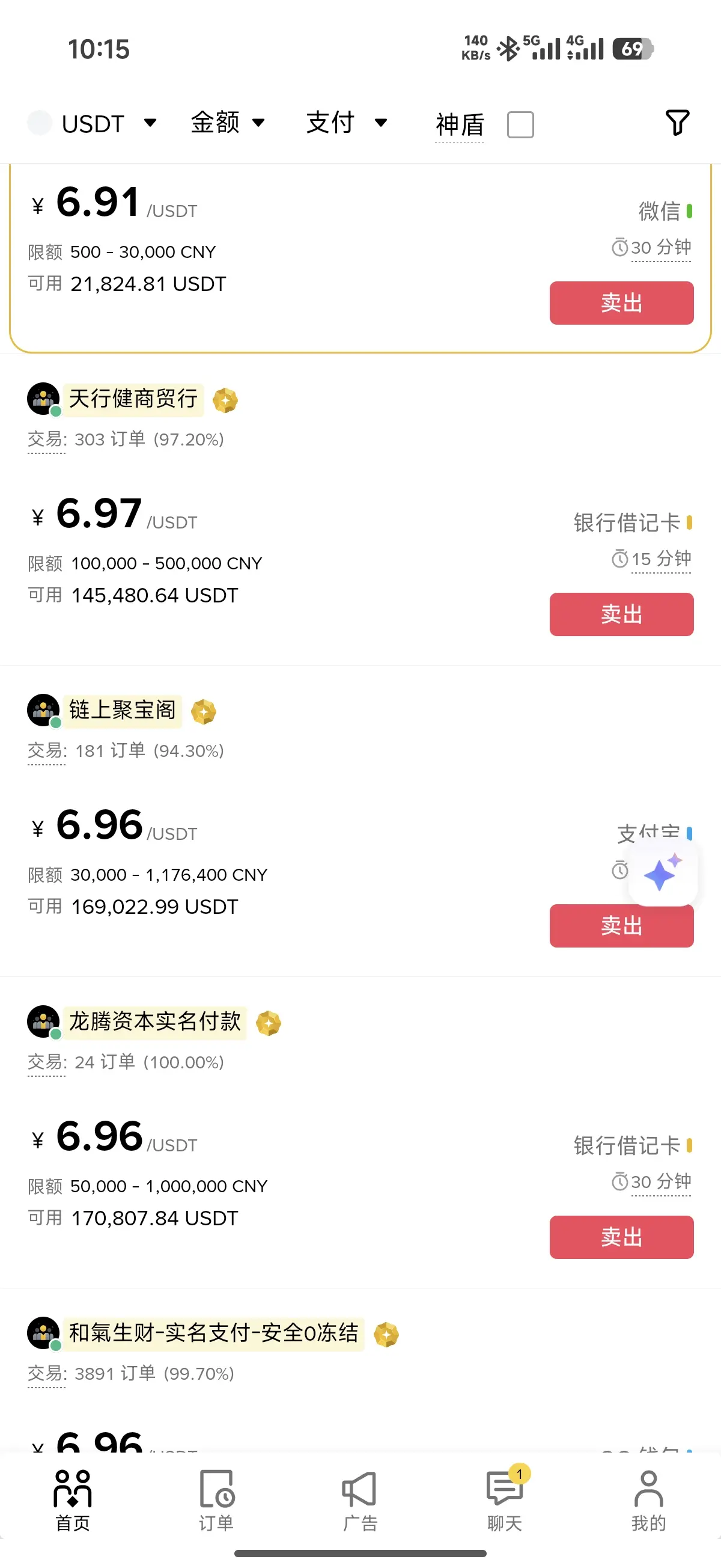Viewport: 721px width, 1568px height.
Task: Open the USDT currency dropdown
Action: click(93, 124)
